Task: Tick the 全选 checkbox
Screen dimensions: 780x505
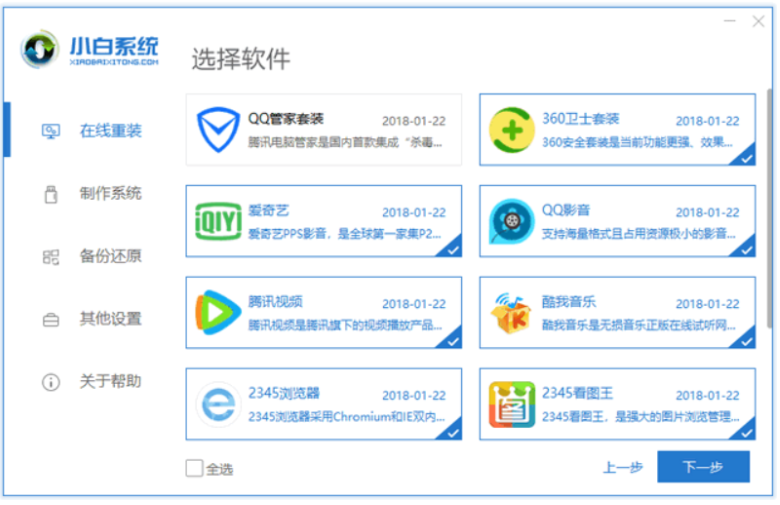Action: coord(194,468)
